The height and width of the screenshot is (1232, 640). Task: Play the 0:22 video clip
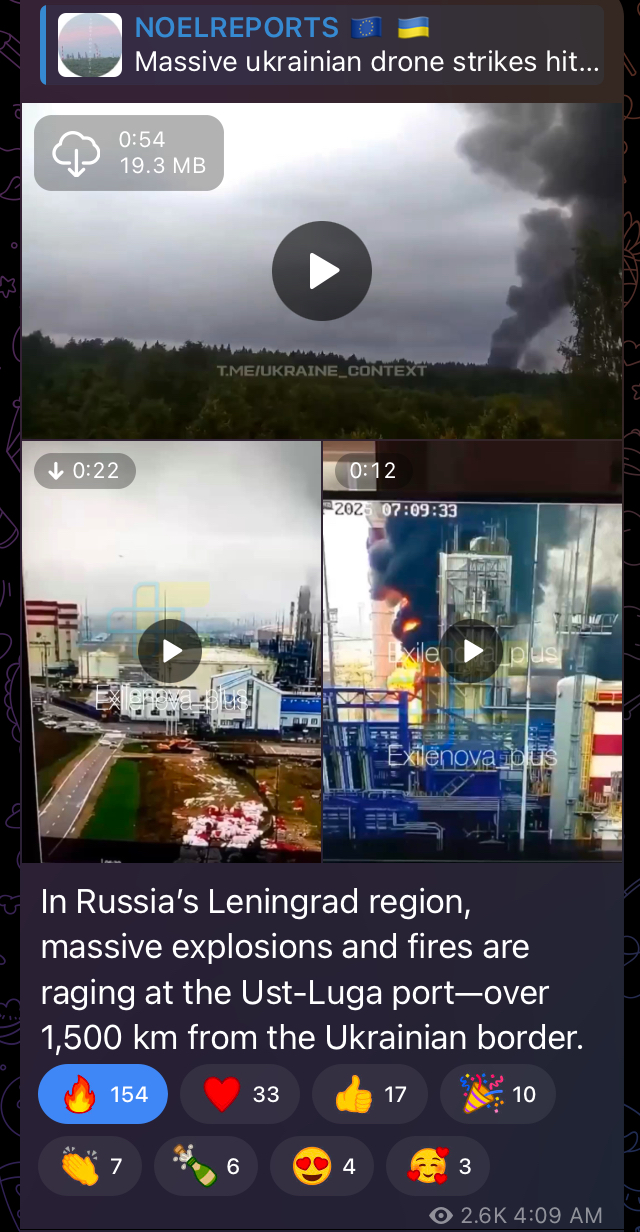coord(172,651)
